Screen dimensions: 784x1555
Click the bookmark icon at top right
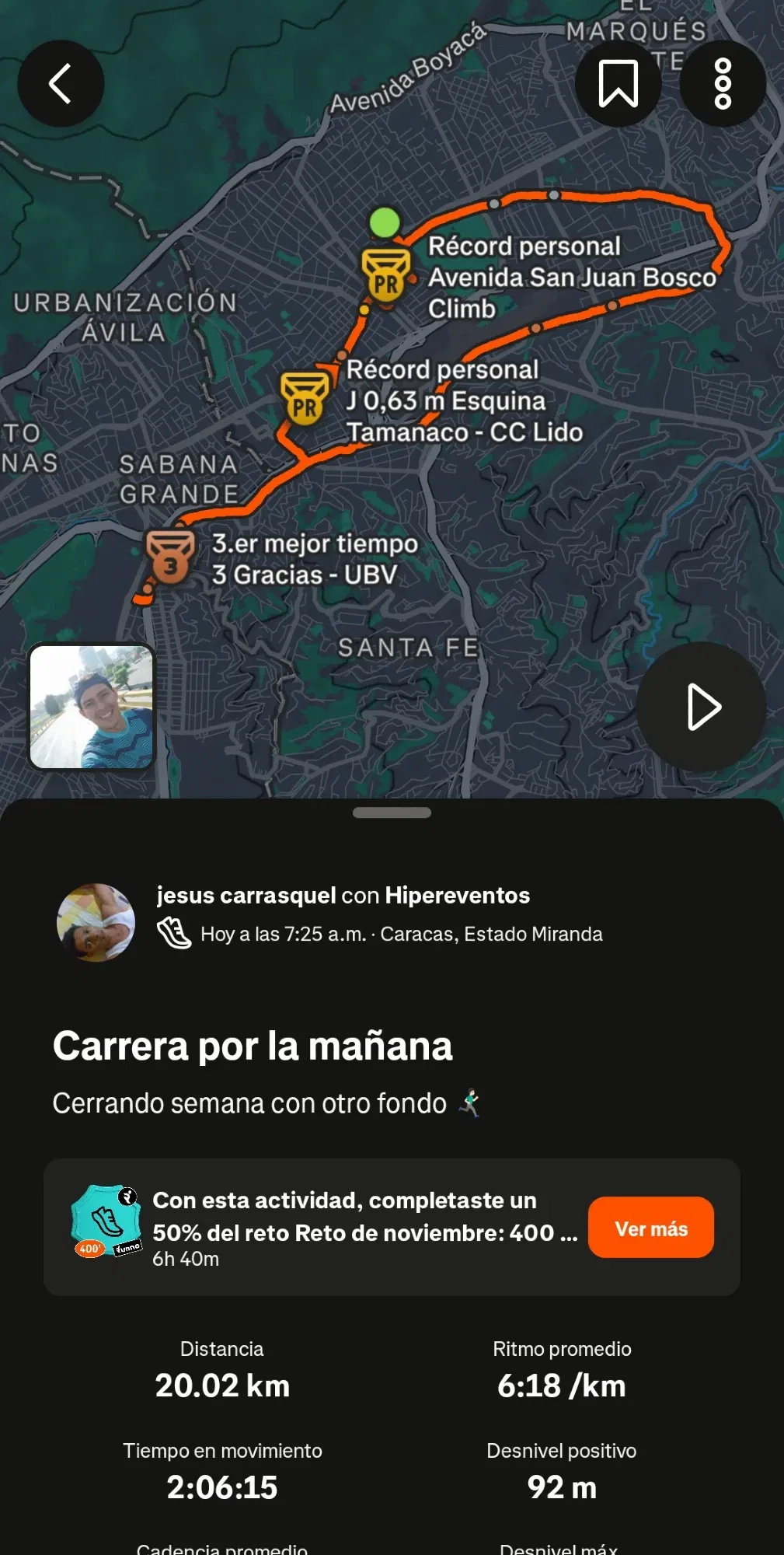tap(618, 83)
